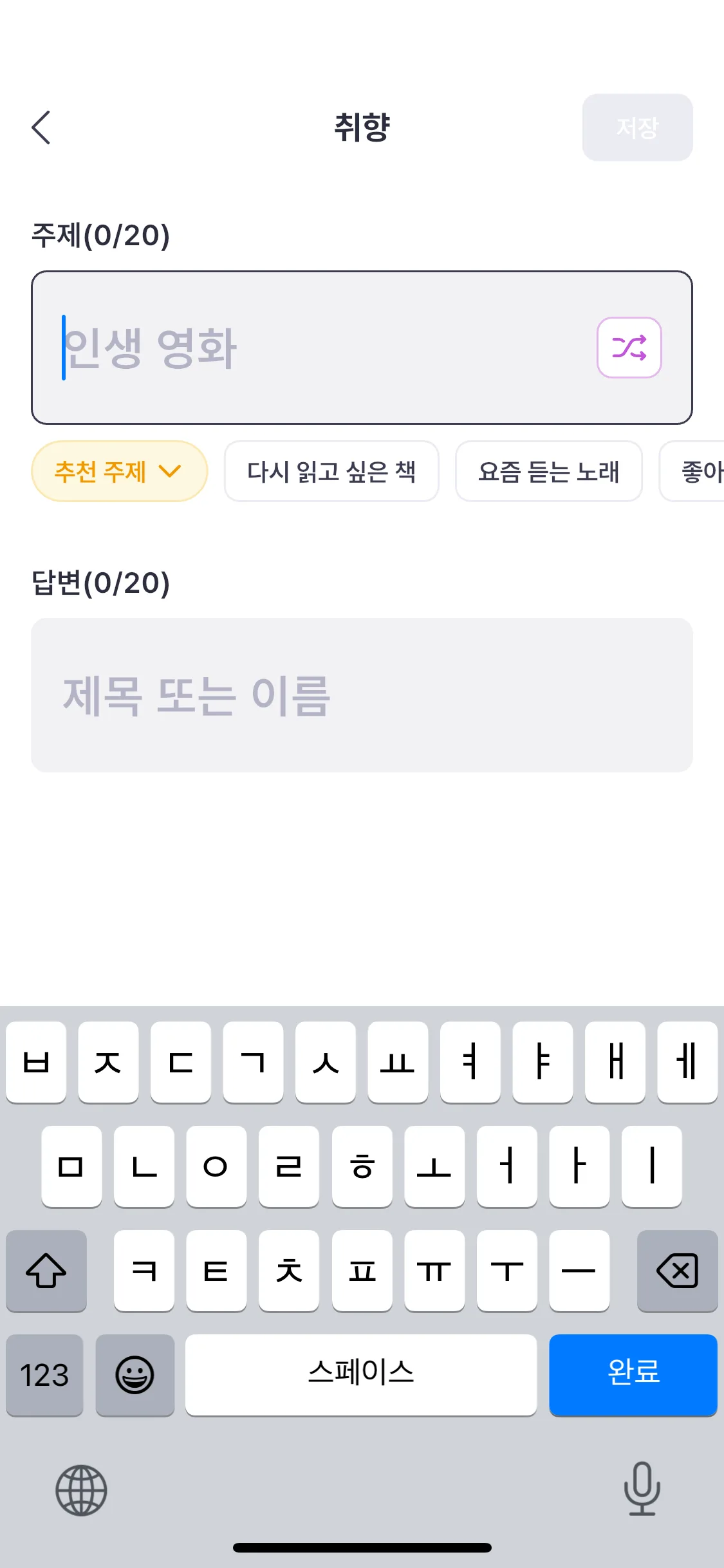Viewport: 724px width, 1568px height.
Task: Select the 다시 읽고 싶은 책 chip
Action: [x=331, y=471]
